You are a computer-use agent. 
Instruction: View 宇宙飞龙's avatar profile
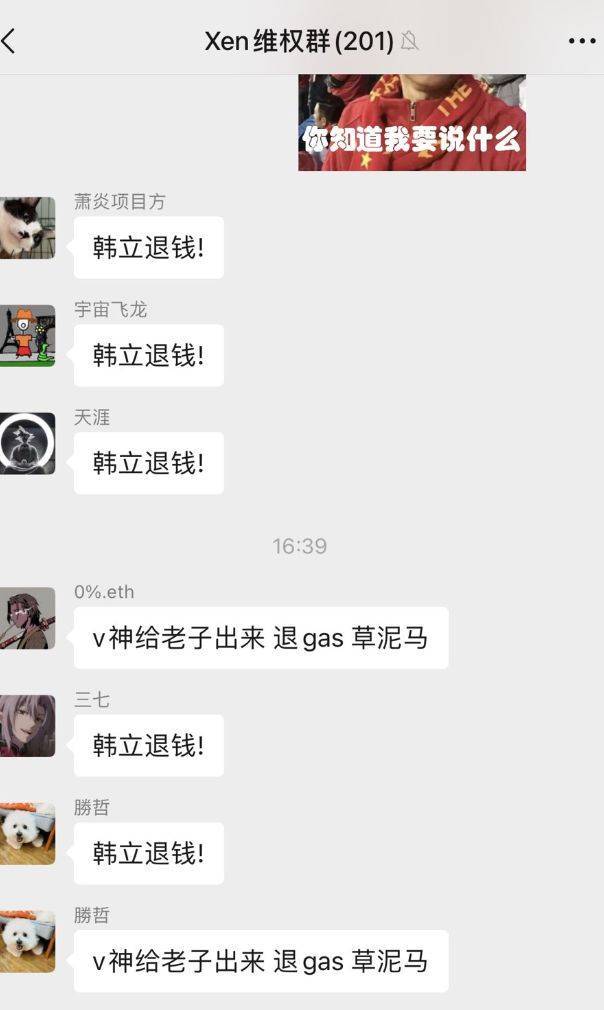pos(27,336)
